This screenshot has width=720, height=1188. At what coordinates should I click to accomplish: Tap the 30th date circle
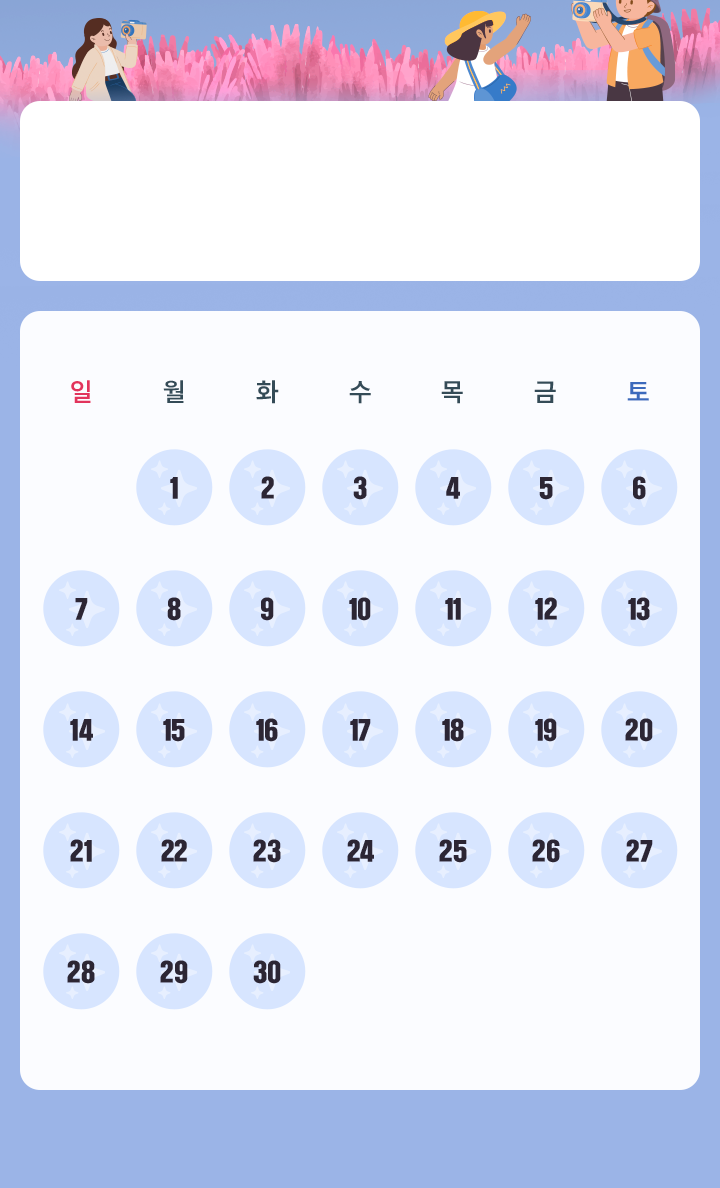point(267,971)
